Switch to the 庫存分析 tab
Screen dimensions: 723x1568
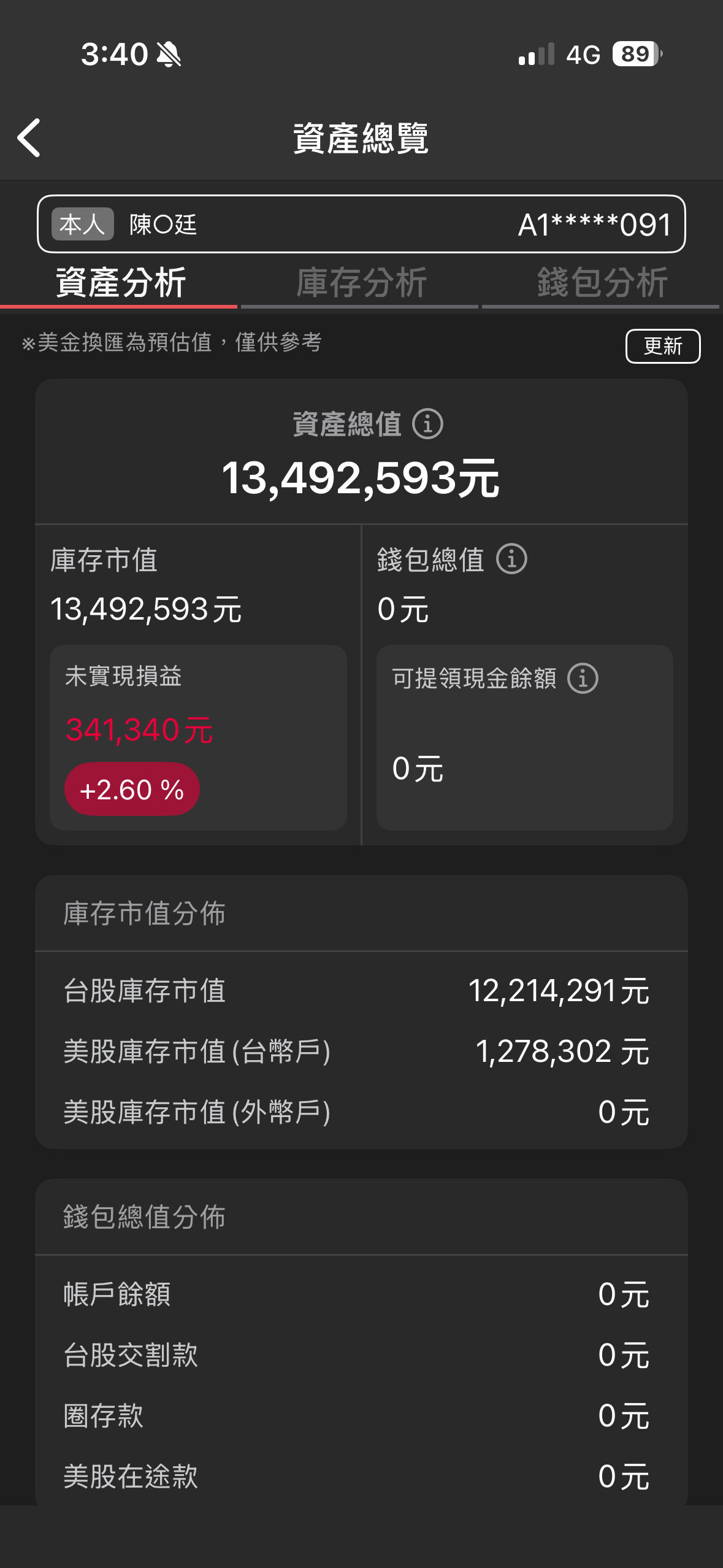pyautogui.click(x=361, y=283)
